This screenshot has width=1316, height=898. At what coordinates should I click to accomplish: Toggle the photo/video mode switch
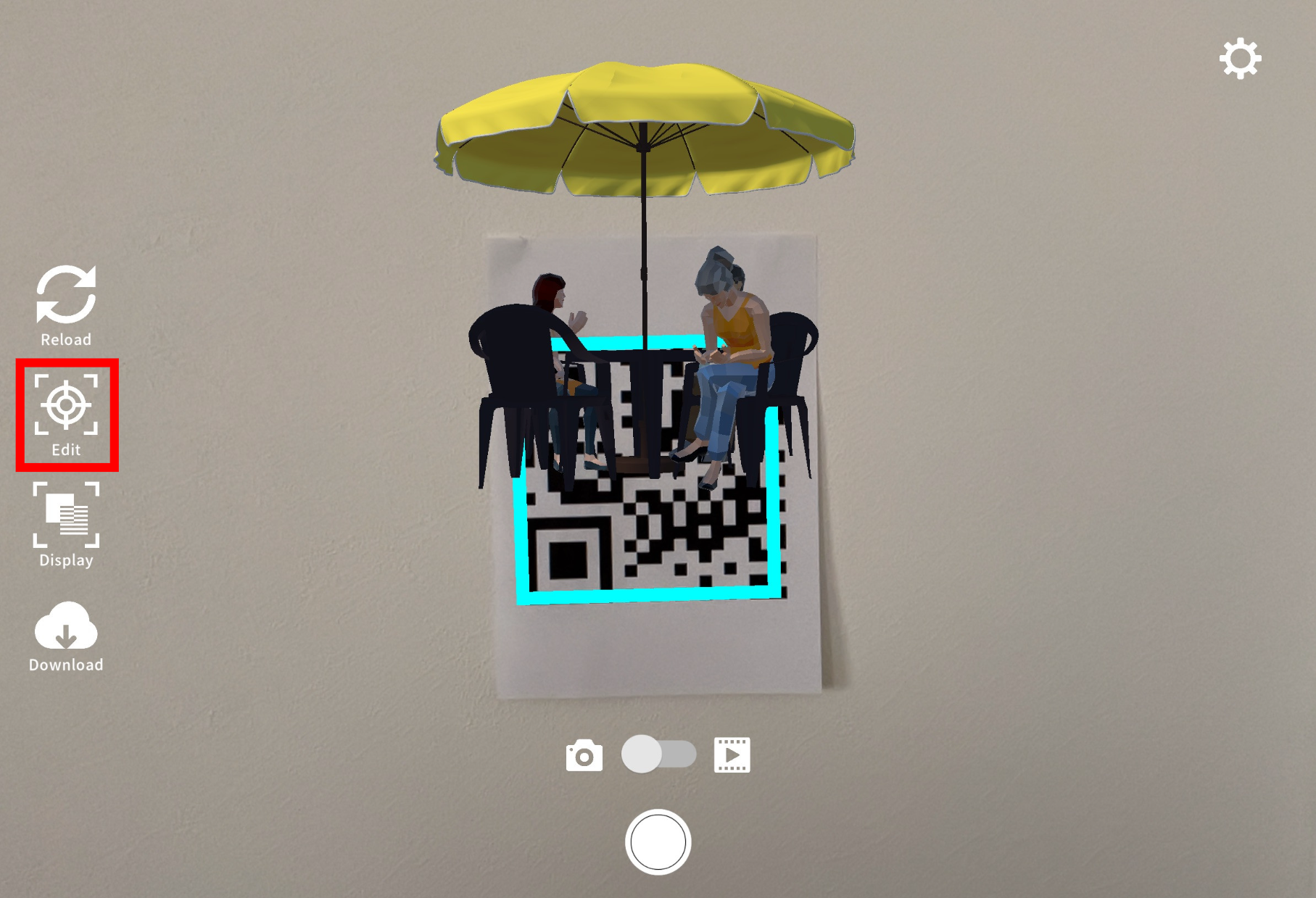pyautogui.click(x=658, y=754)
